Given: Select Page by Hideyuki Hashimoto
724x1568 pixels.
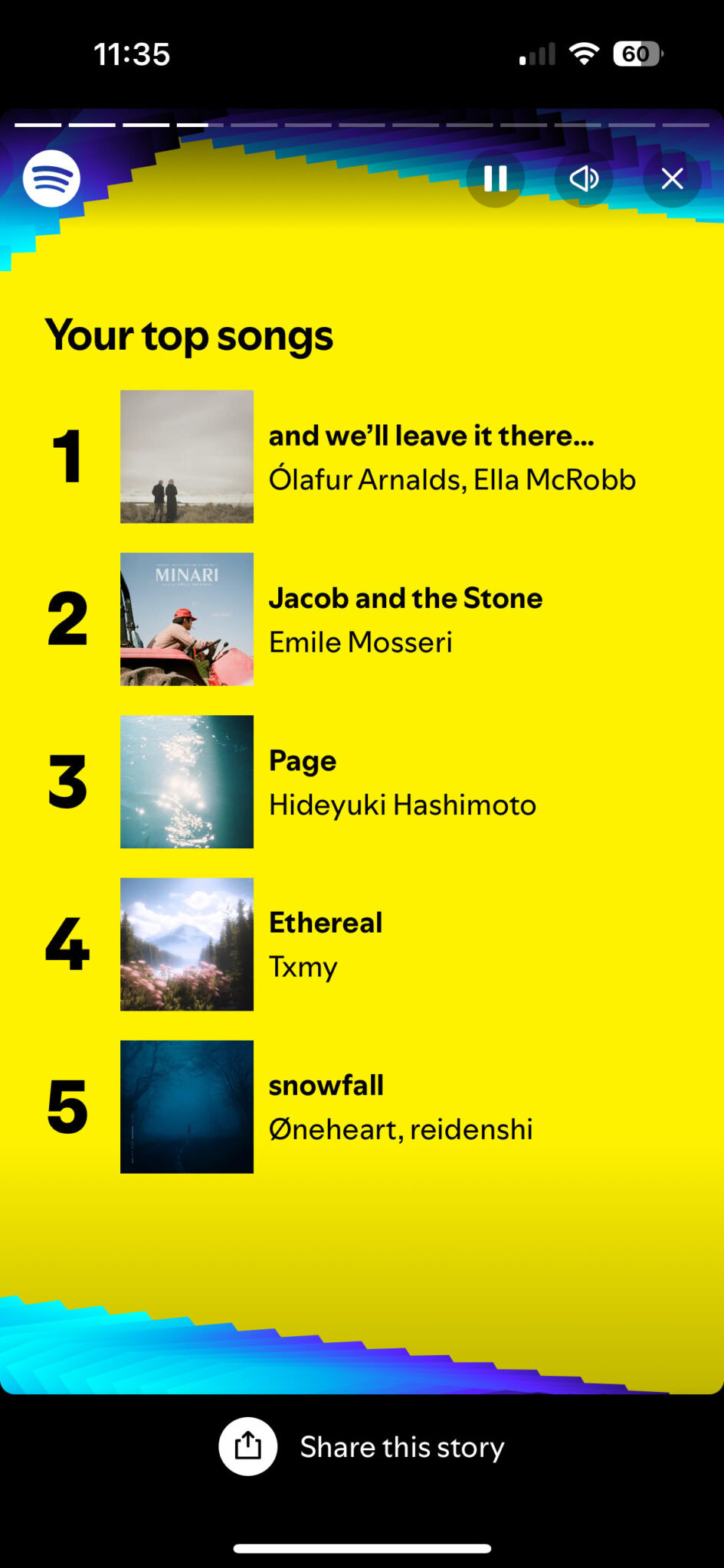Looking at the screenshot, I should (401, 782).
